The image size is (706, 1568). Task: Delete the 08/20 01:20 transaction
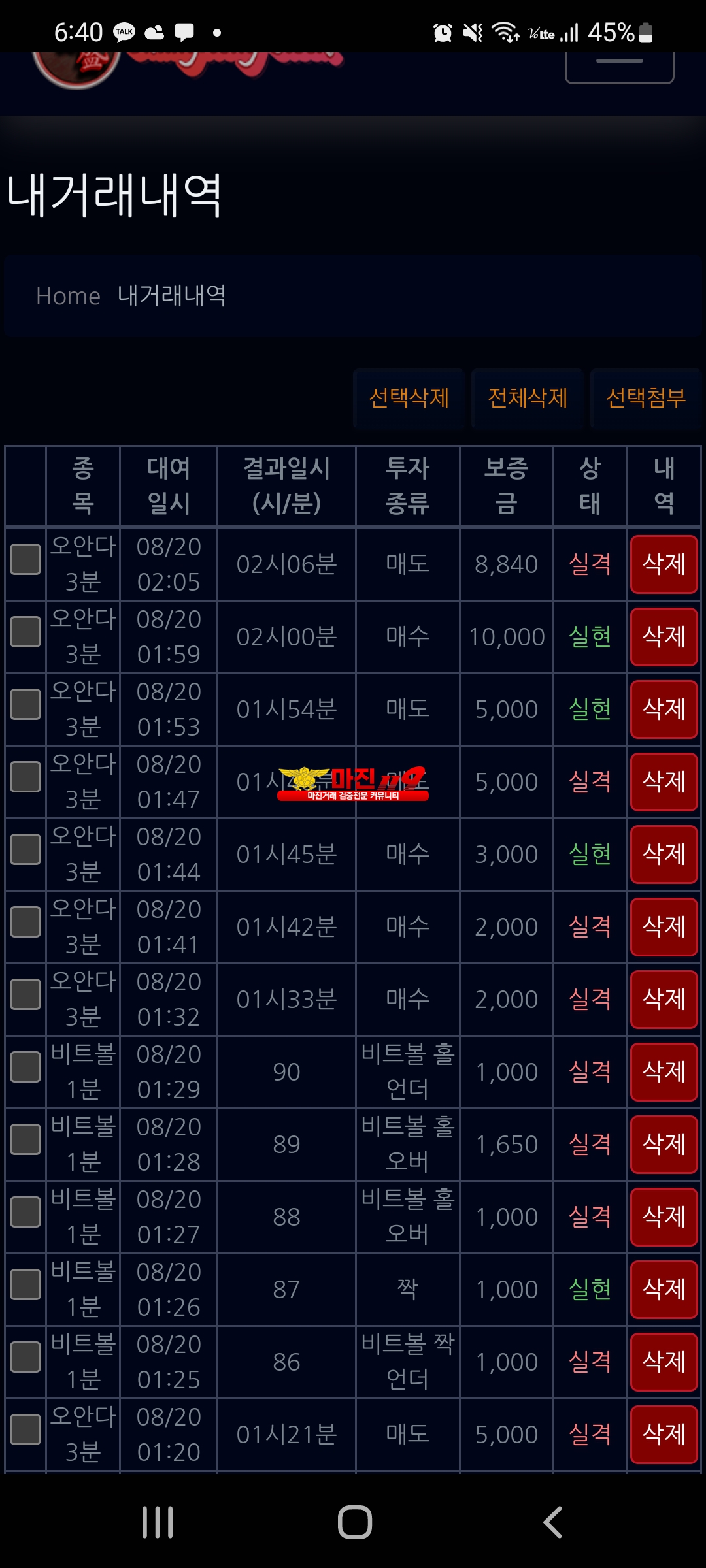coord(664,1434)
